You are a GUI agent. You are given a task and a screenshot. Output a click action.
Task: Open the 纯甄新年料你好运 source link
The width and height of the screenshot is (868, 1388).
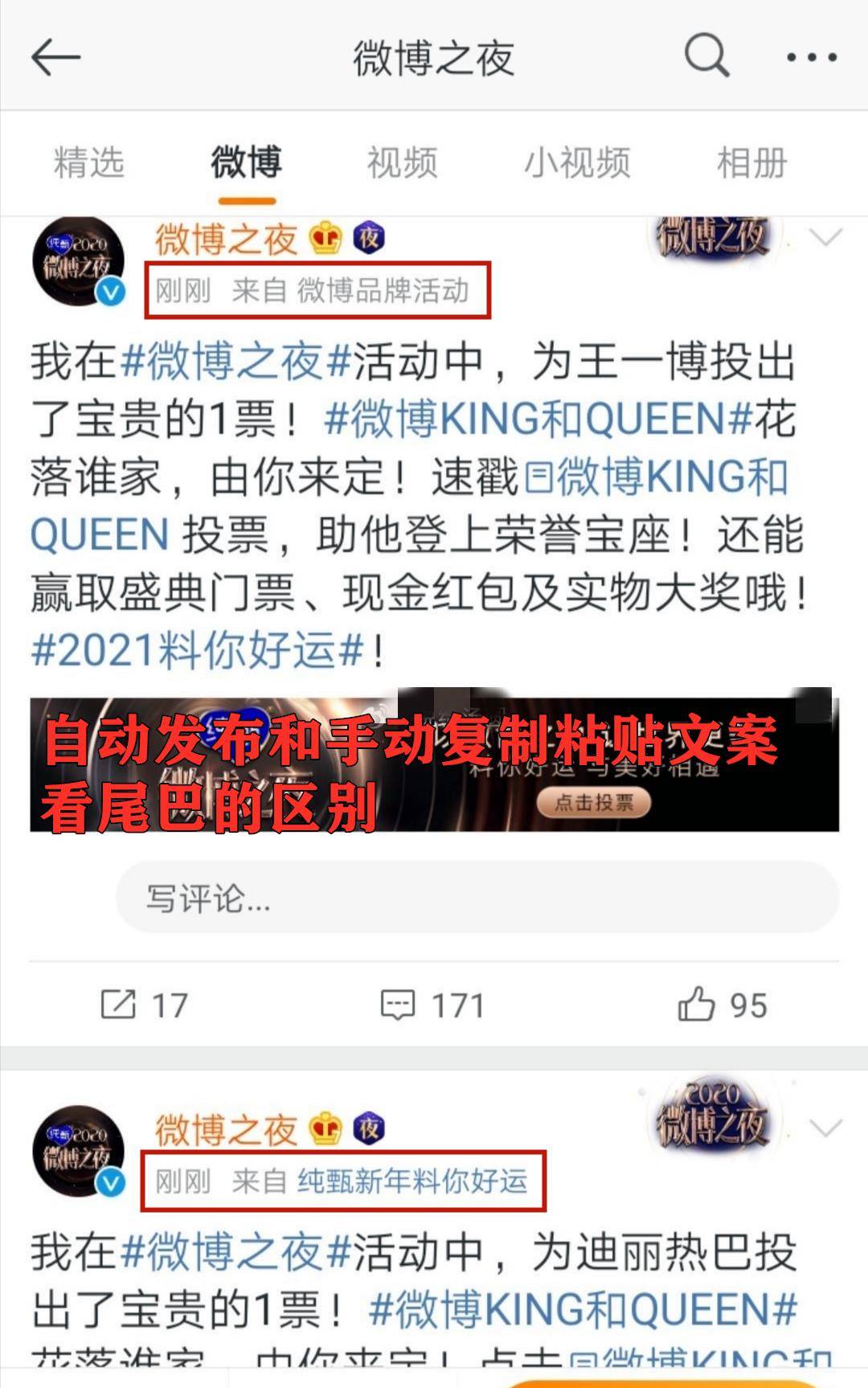pos(412,1181)
